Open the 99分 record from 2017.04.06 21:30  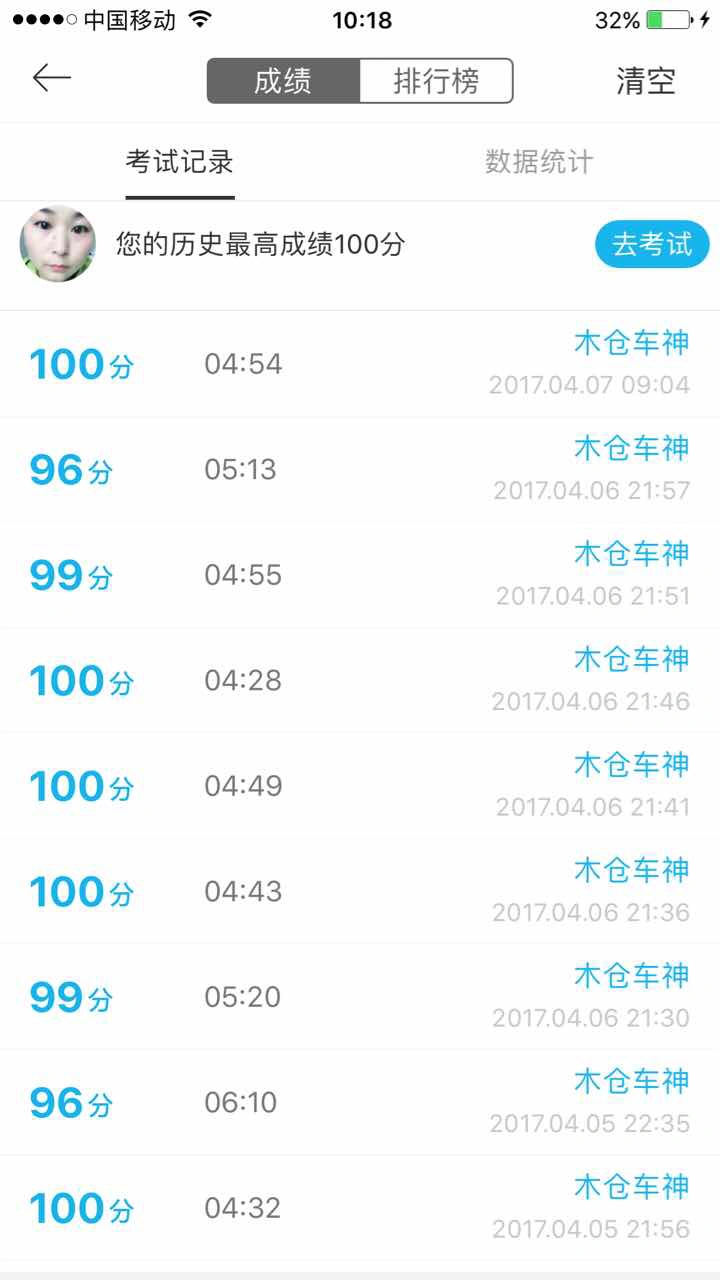tap(360, 997)
